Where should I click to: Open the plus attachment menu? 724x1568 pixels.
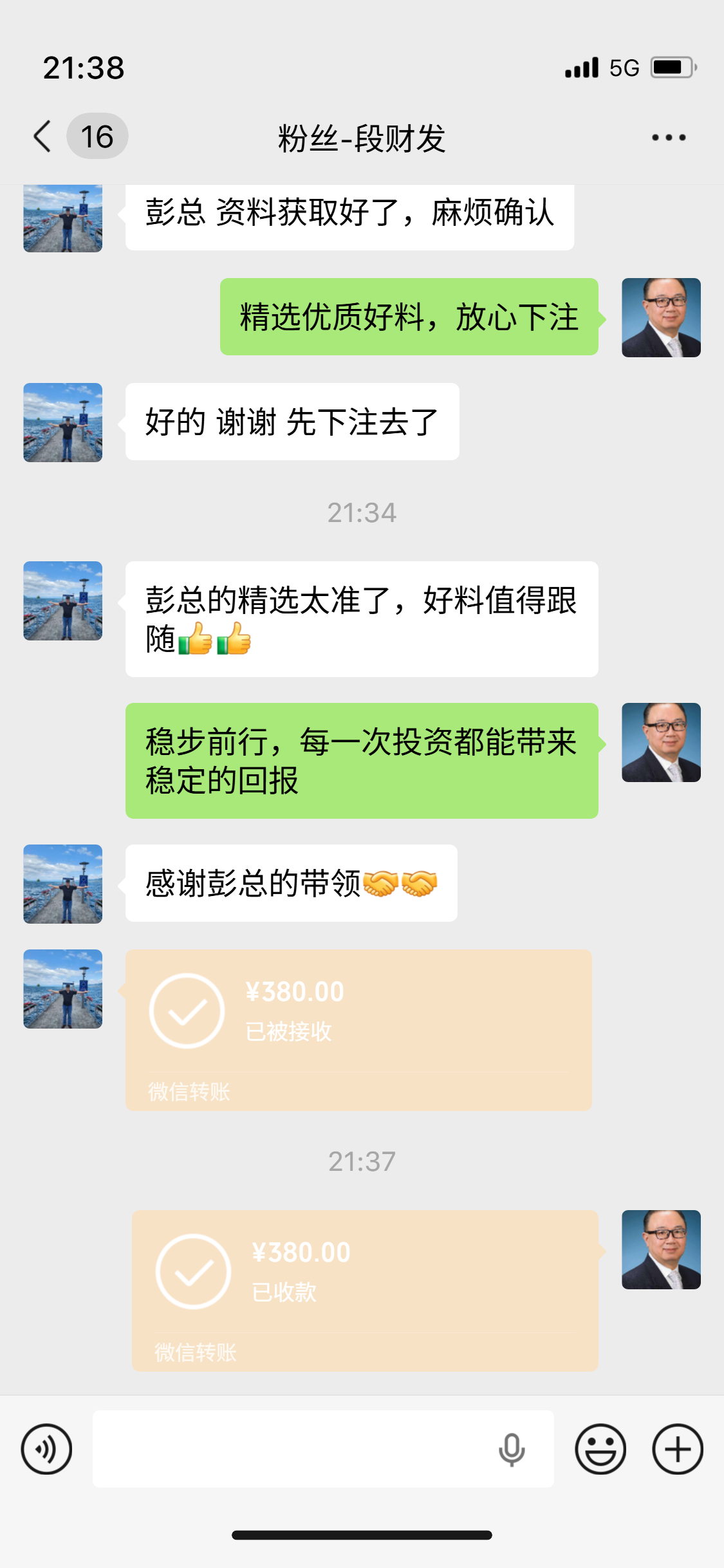click(x=677, y=1449)
